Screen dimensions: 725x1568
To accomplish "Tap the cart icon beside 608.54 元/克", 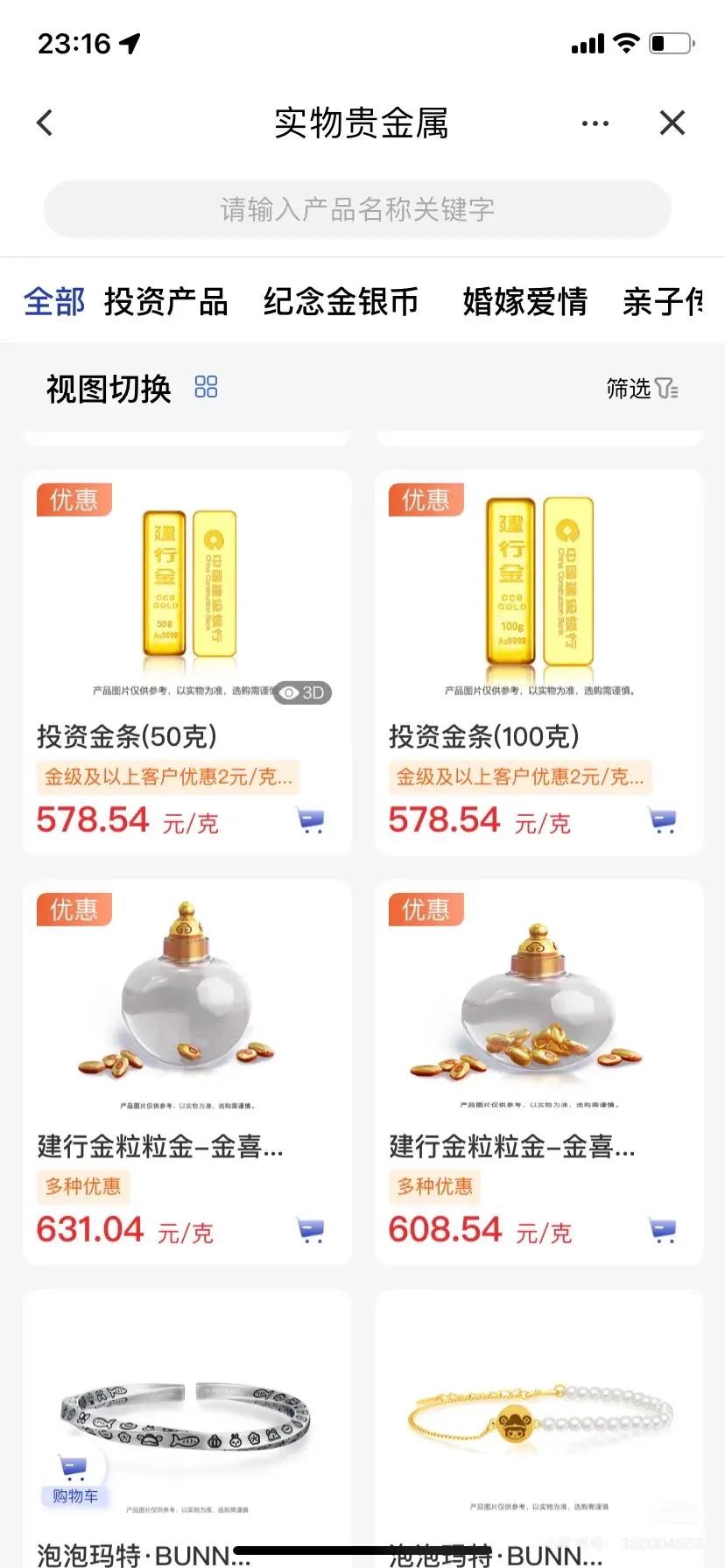I will (662, 1229).
